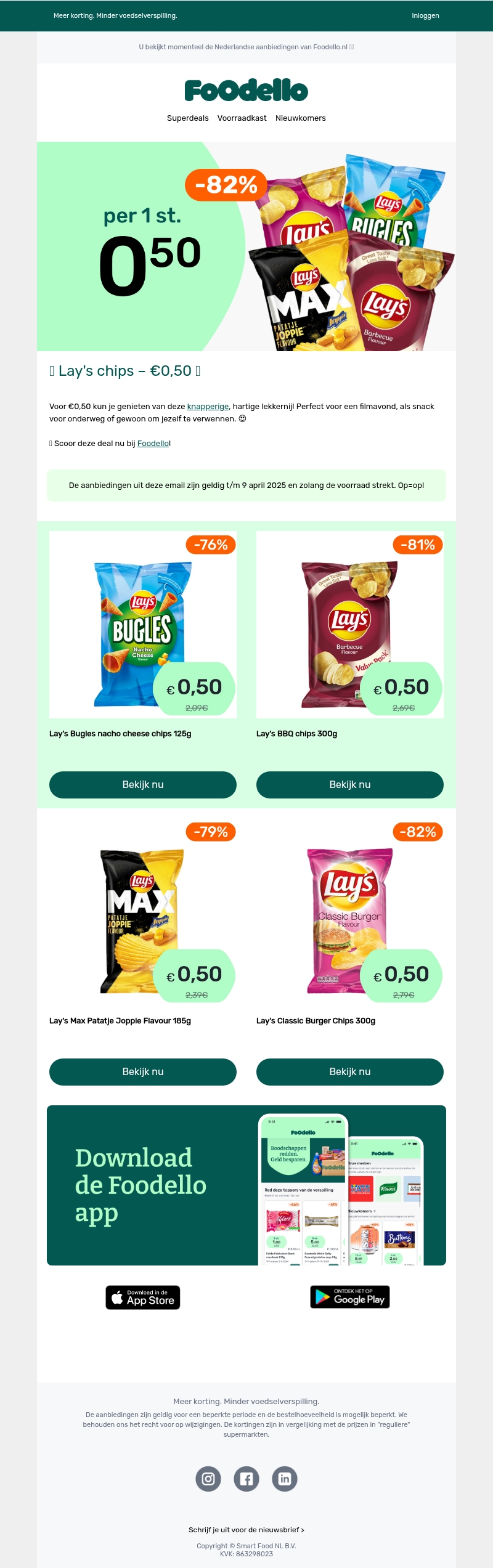Tap the Download de Foodello app banner
This screenshot has height=1568, width=493.
click(x=246, y=1185)
